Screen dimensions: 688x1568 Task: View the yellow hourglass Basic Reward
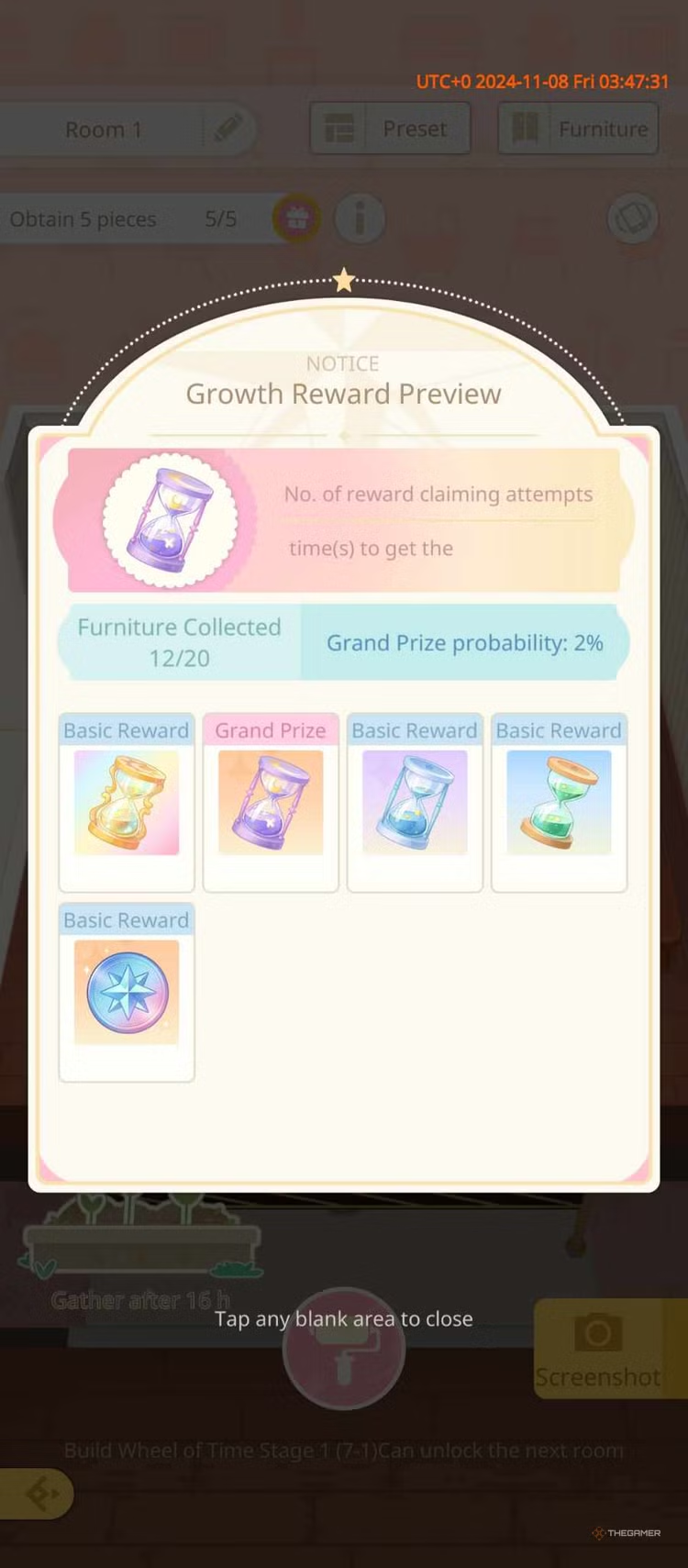coord(127,802)
